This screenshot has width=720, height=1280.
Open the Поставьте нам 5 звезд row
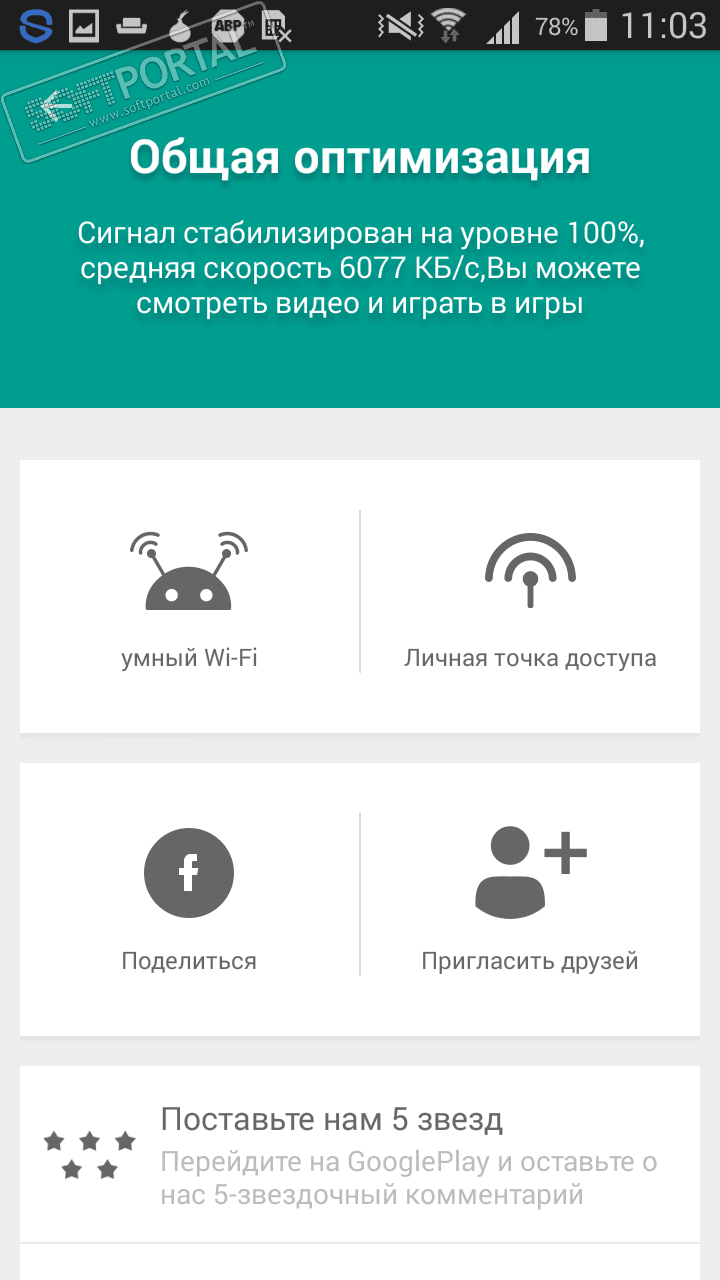360,1154
